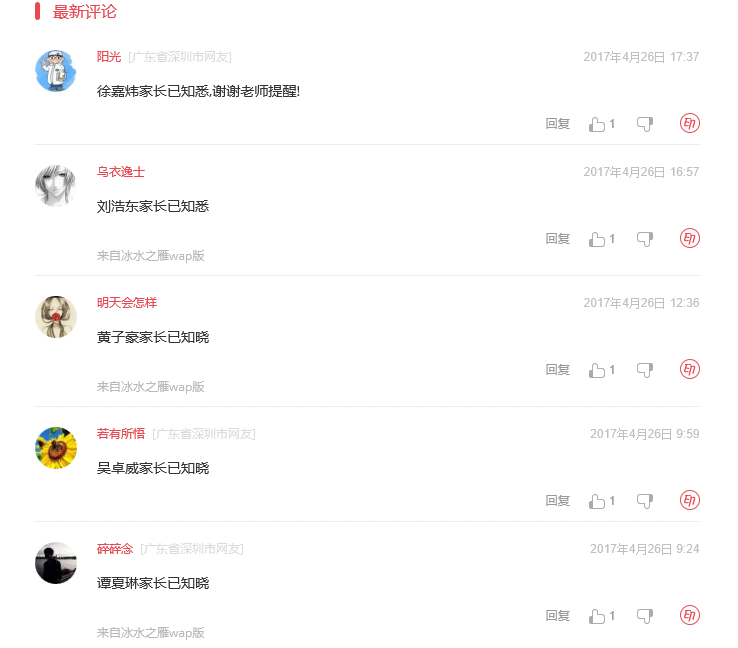The height and width of the screenshot is (648, 738).
Task: Tap the stamp icon on 明天会怎样's comment
Action: point(690,369)
